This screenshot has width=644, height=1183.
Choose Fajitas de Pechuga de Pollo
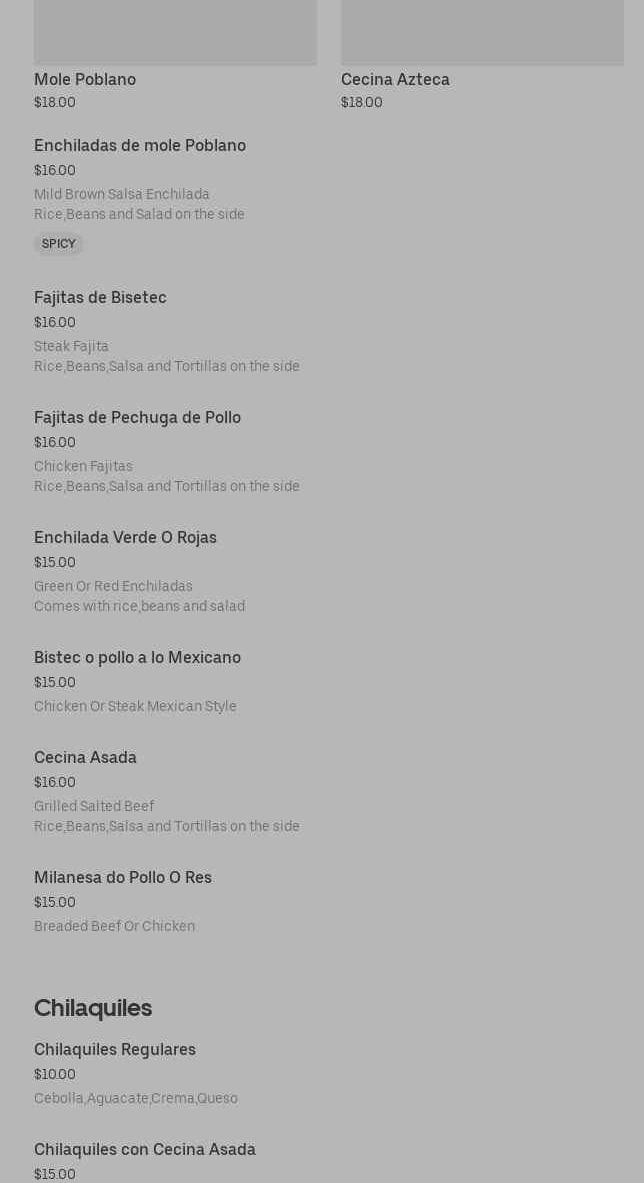coord(137,418)
